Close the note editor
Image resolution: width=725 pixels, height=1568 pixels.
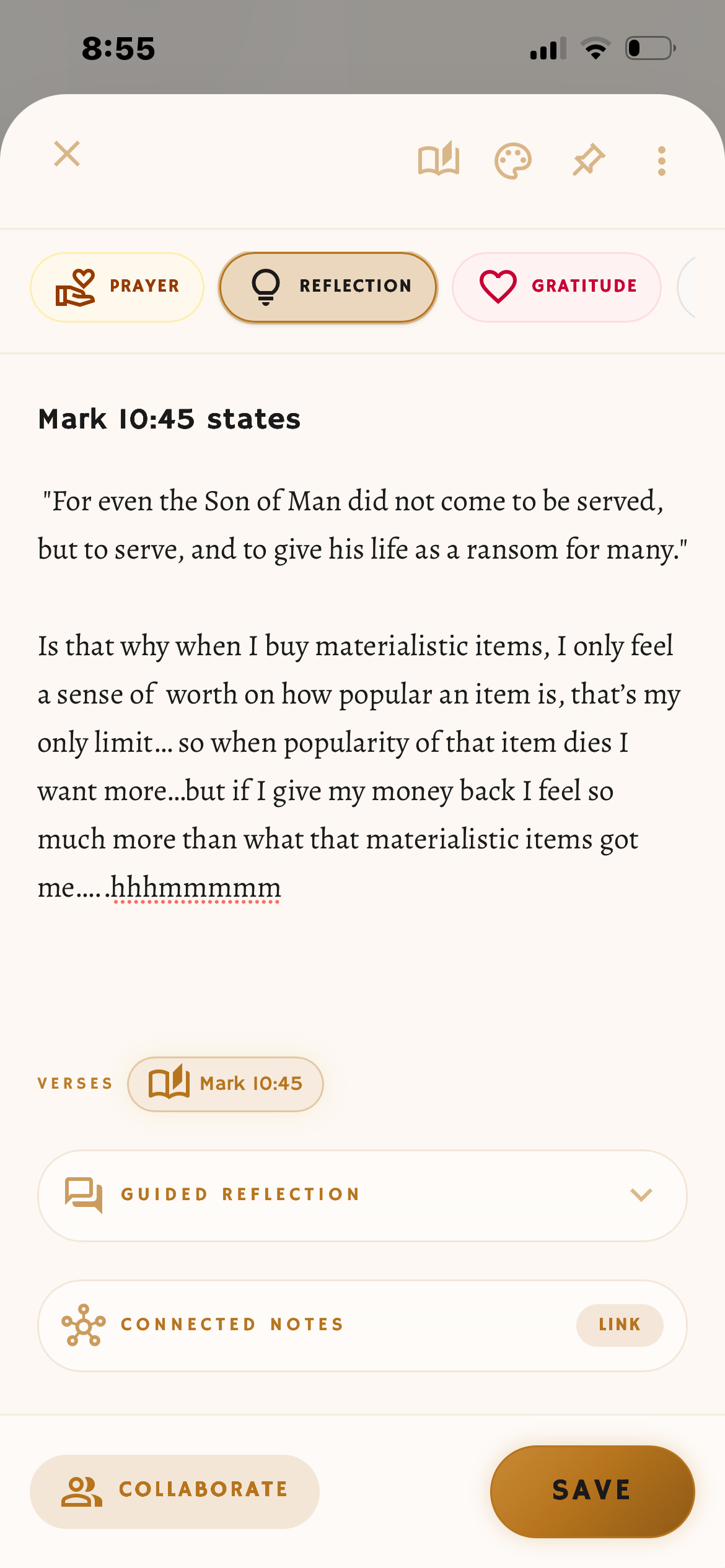pyautogui.click(x=67, y=154)
